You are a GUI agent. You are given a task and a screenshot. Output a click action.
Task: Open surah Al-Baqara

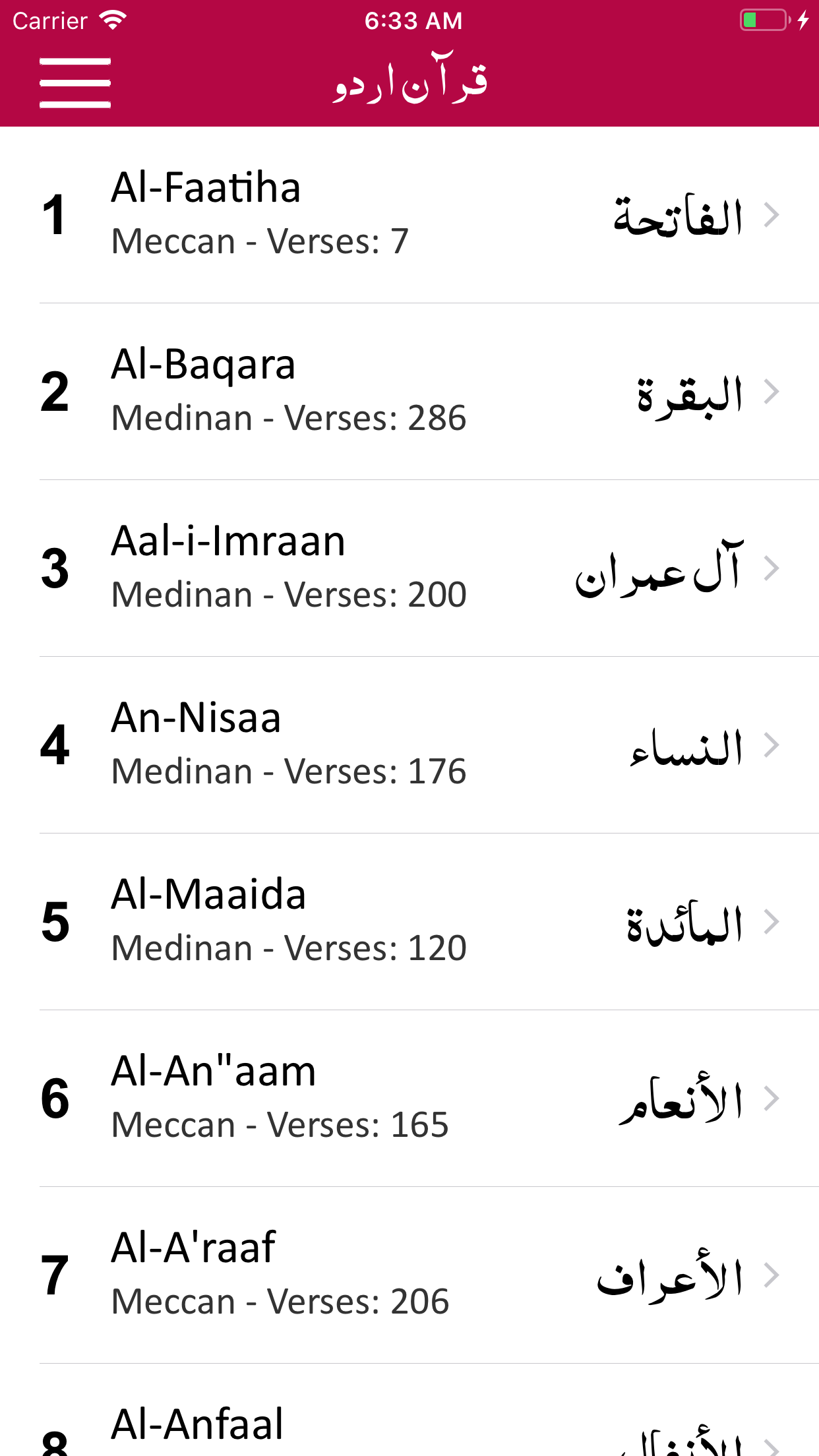409,392
